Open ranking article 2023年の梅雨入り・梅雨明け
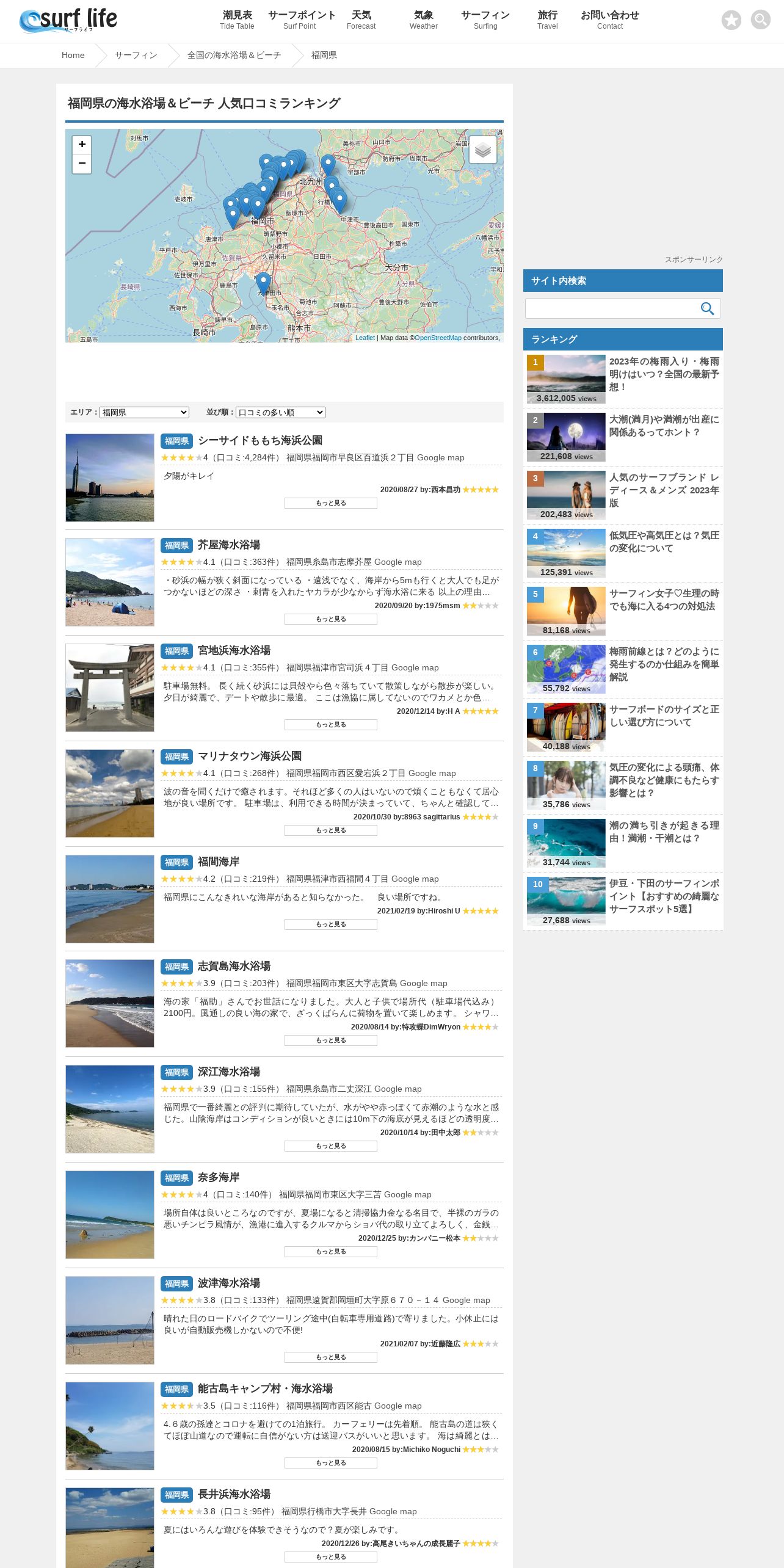Screen dimensions: 784x1568 (x=664, y=374)
